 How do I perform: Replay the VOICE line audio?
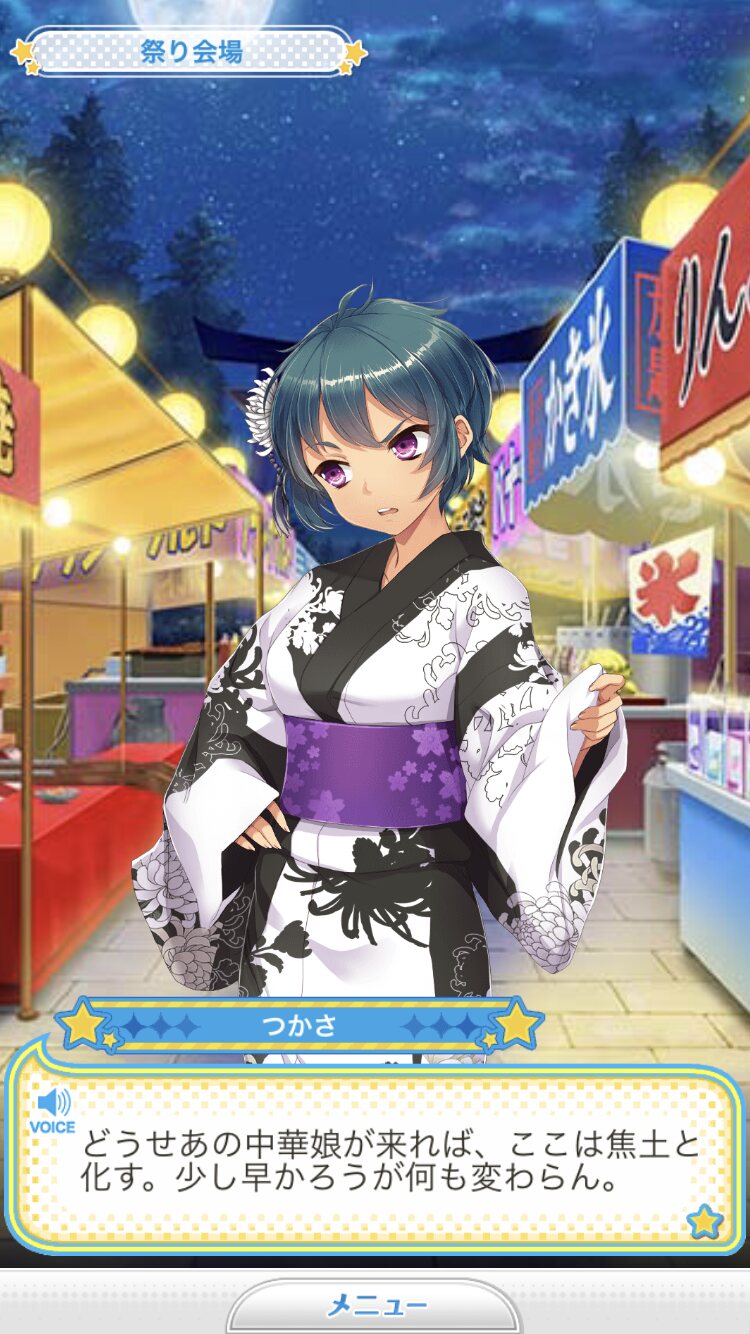[52, 1111]
